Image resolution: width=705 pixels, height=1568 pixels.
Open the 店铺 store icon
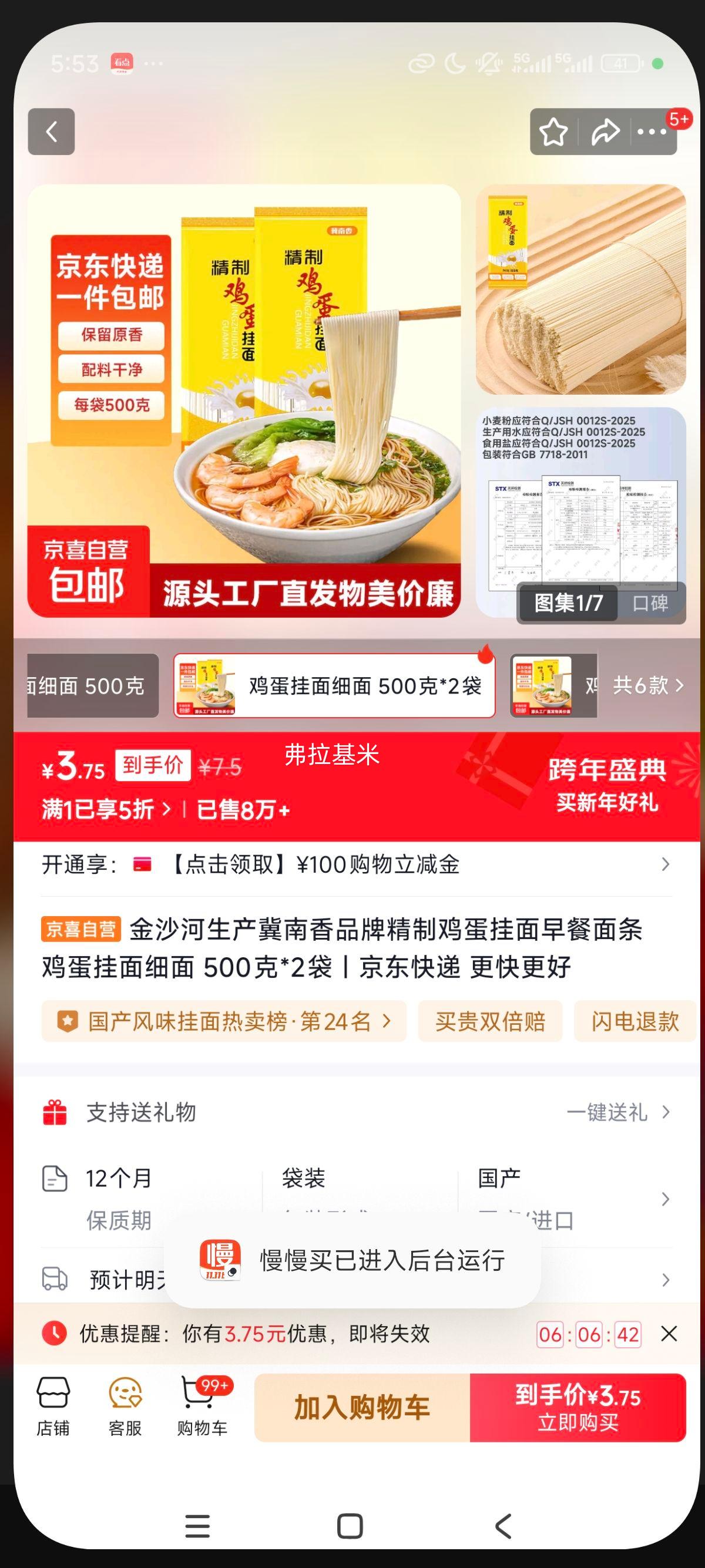click(x=53, y=1406)
